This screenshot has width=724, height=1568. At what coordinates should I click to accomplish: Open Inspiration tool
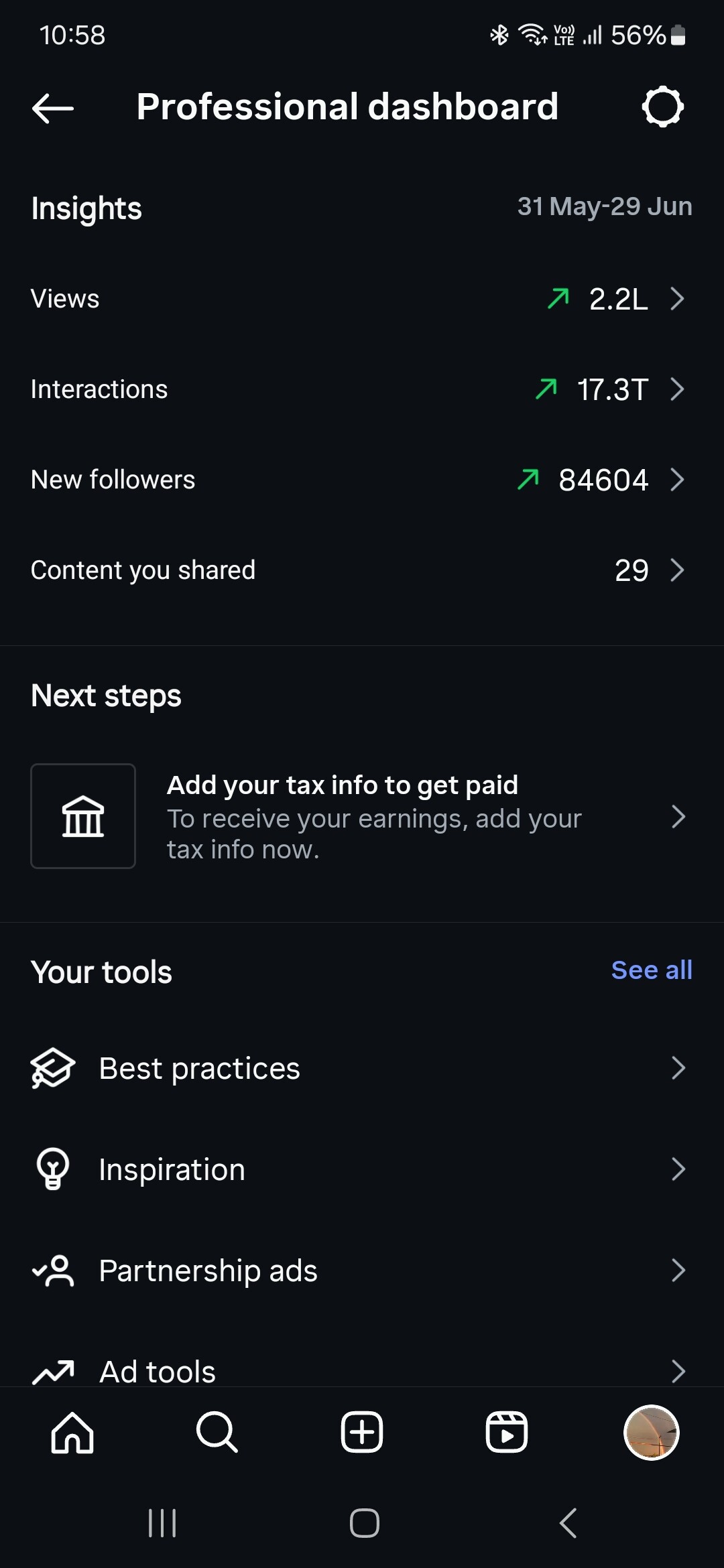(362, 1169)
